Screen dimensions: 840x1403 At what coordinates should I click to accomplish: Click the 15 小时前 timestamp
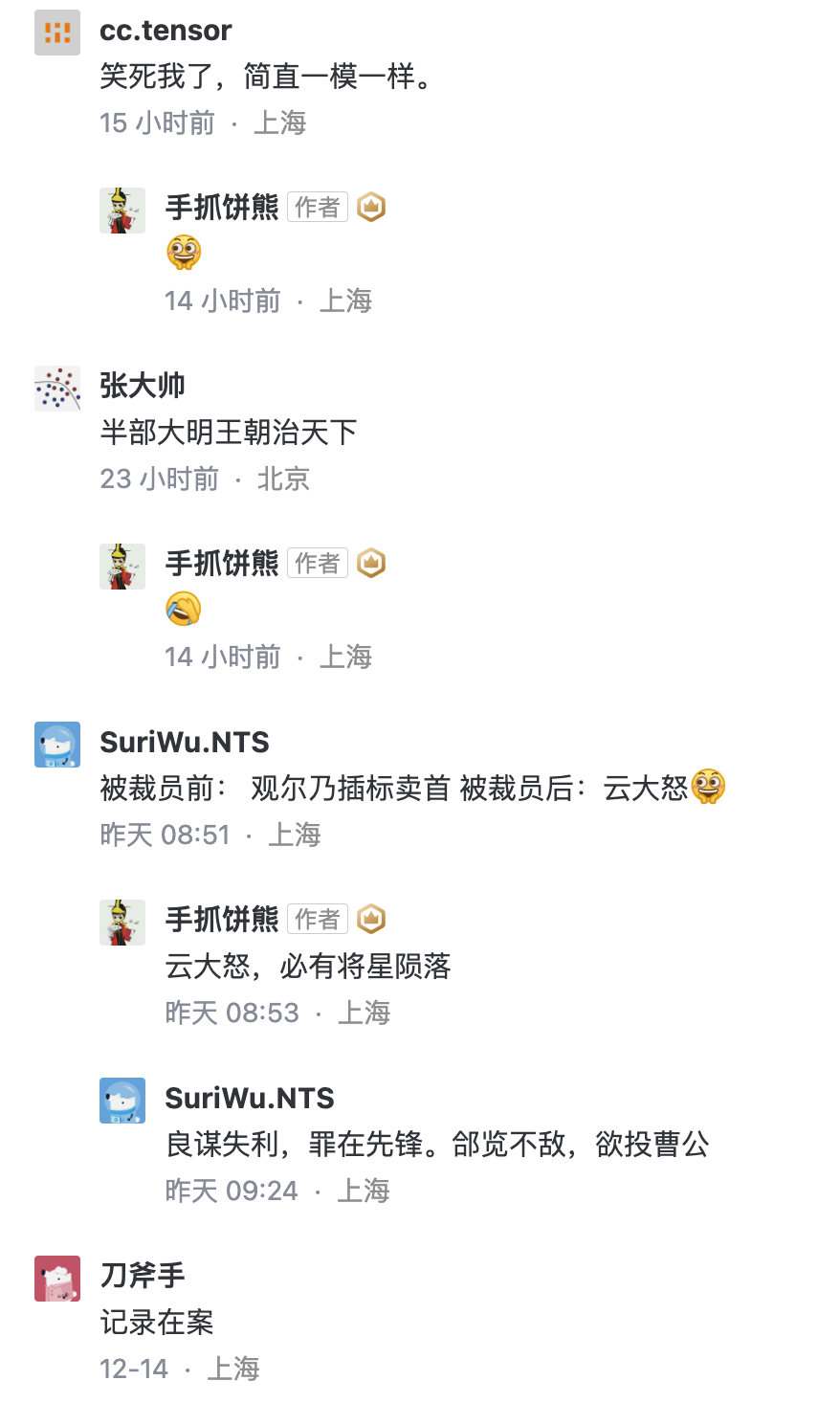tap(156, 122)
